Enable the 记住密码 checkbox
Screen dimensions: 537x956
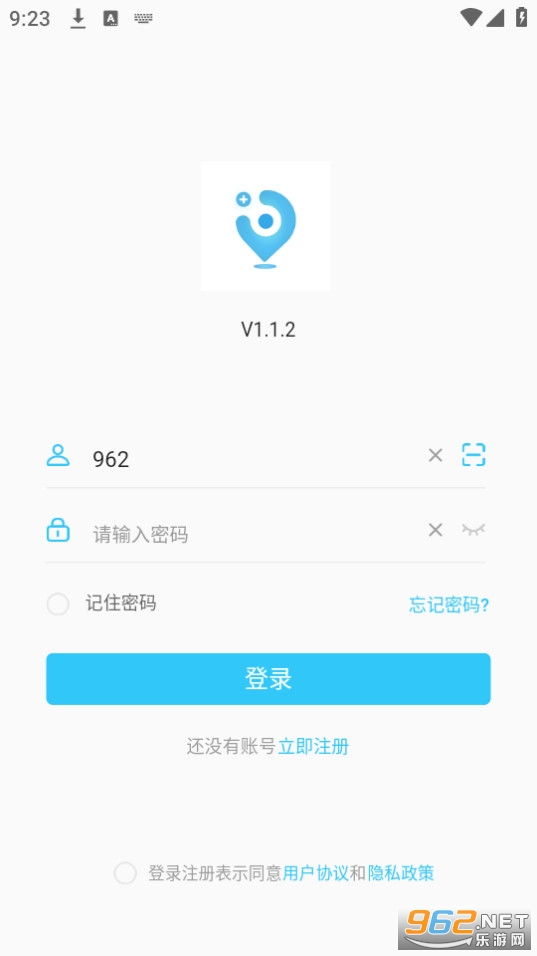[x=58, y=604]
